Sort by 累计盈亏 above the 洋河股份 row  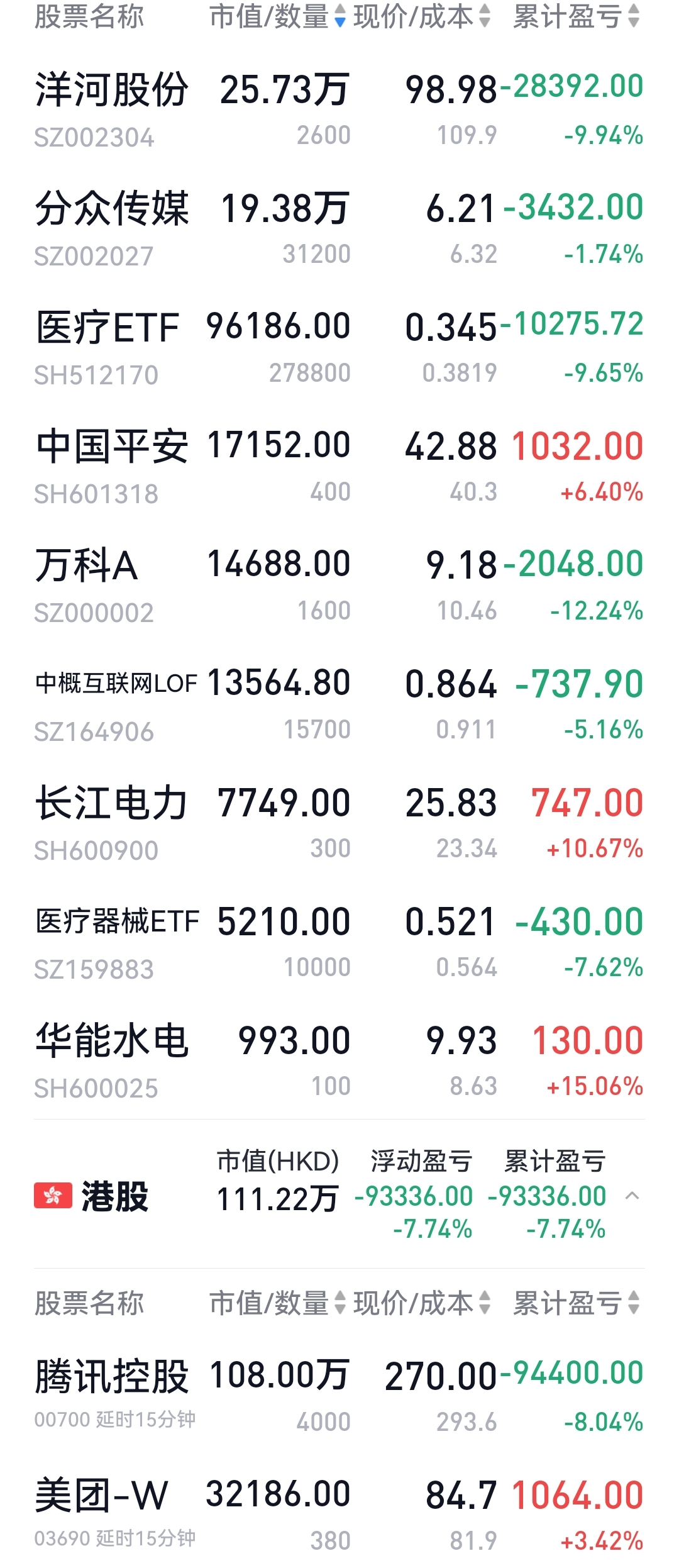[576, 16]
